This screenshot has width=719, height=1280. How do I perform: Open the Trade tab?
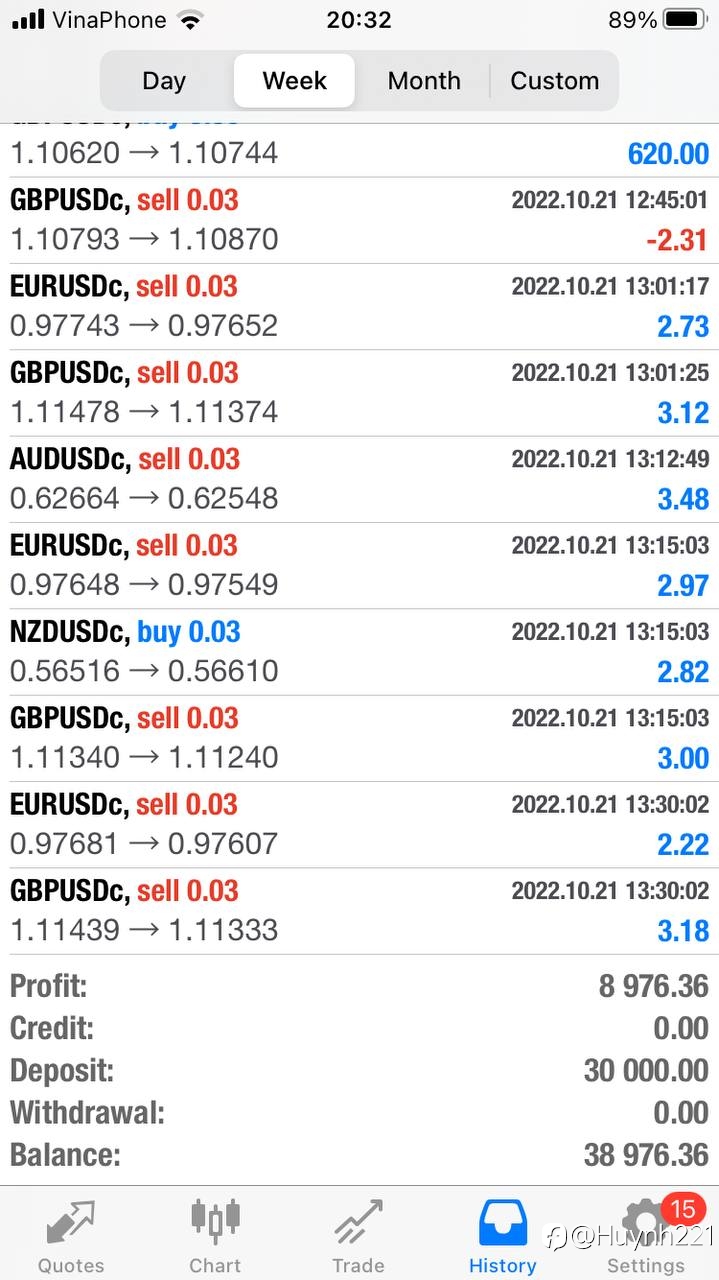[x=358, y=1236]
